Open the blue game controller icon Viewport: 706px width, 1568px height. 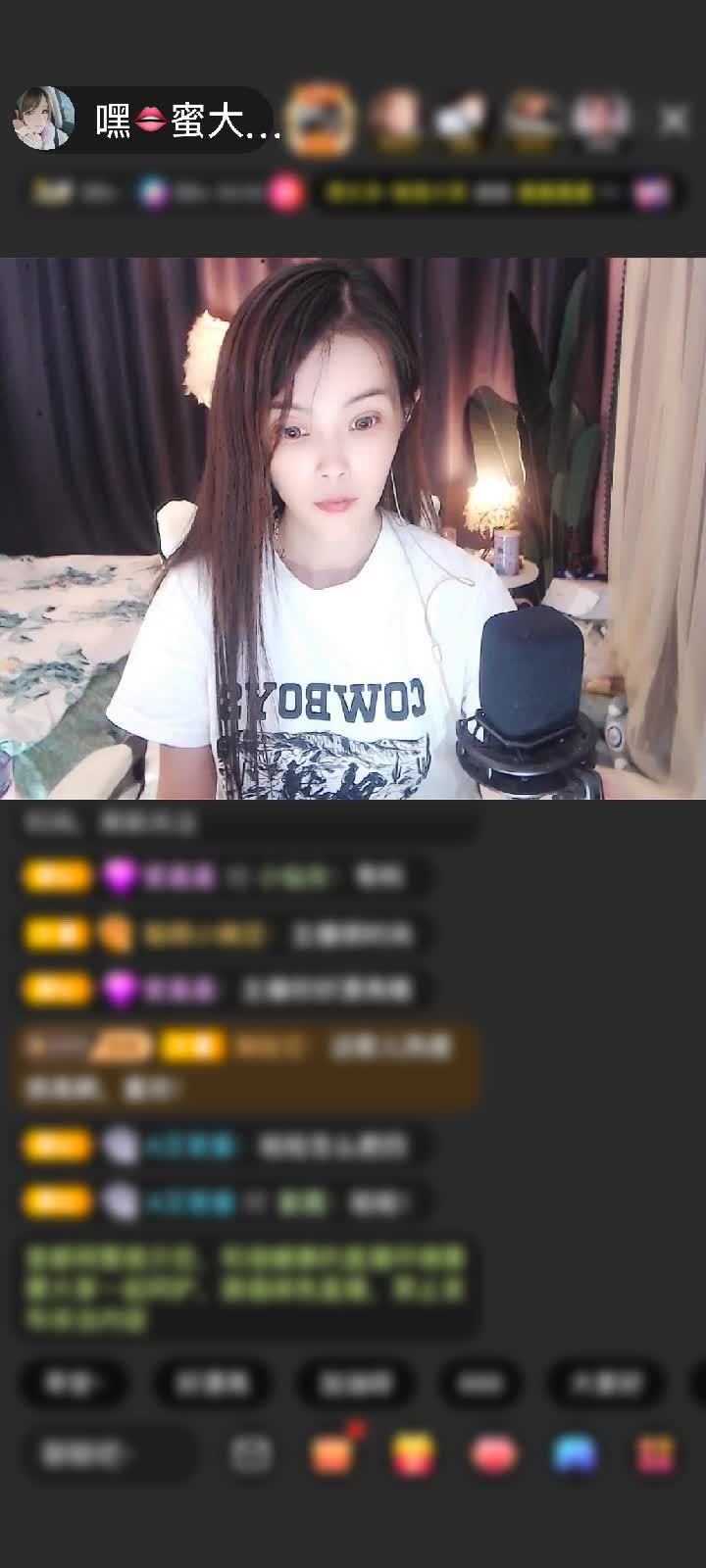tap(575, 1454)
